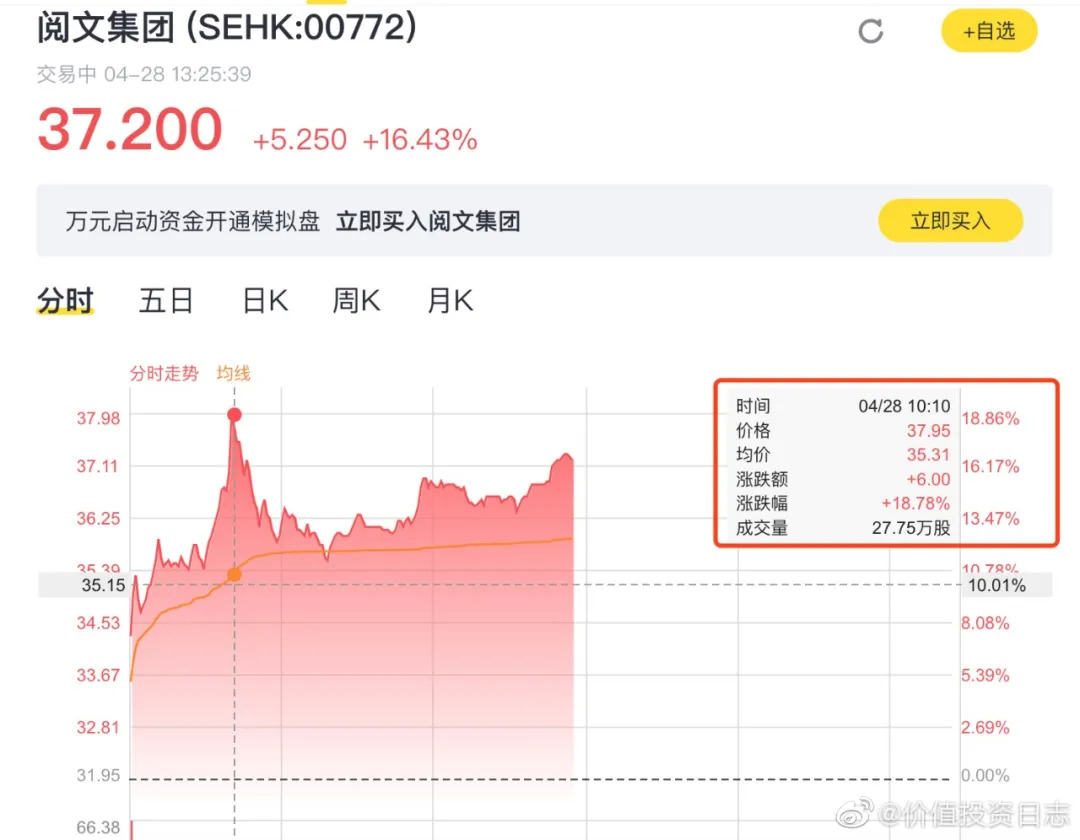Refresh the stock quote

[x=871, y=31]
